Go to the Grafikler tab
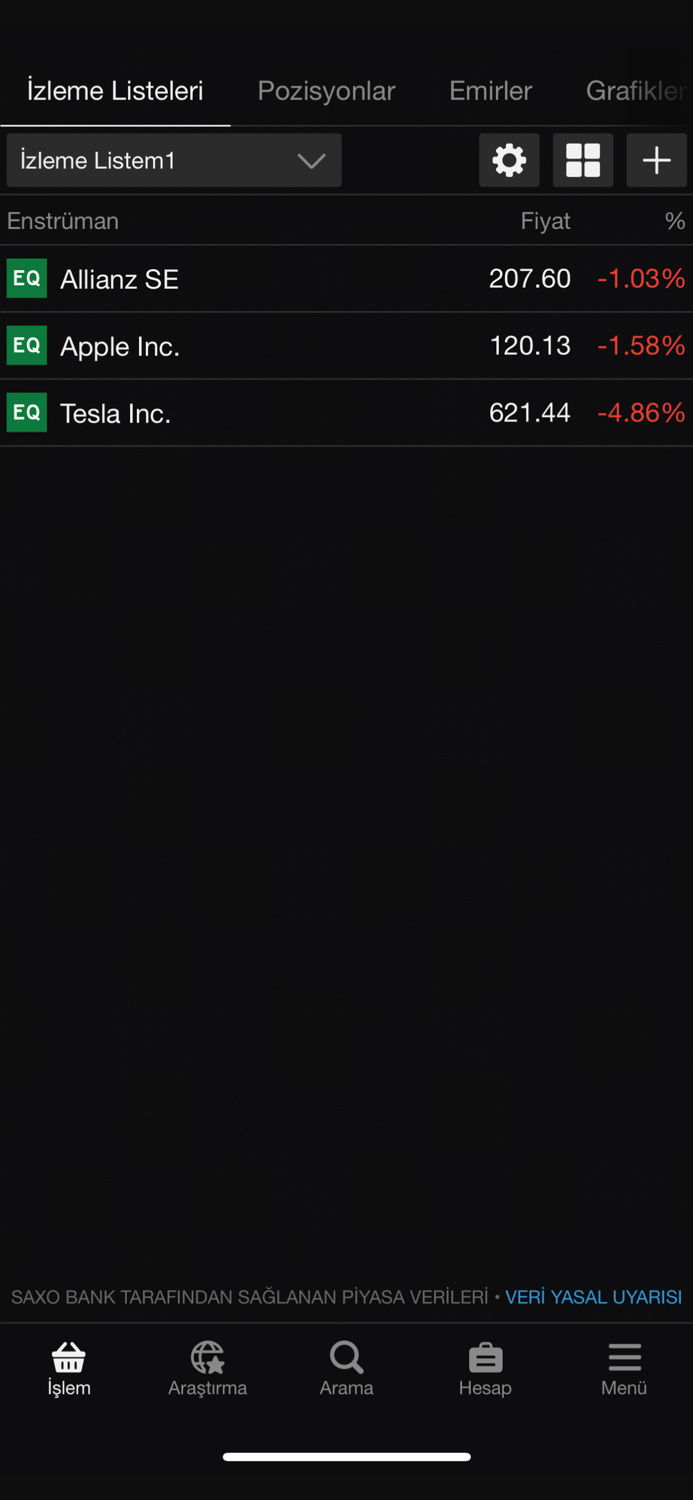 (637, 91)
